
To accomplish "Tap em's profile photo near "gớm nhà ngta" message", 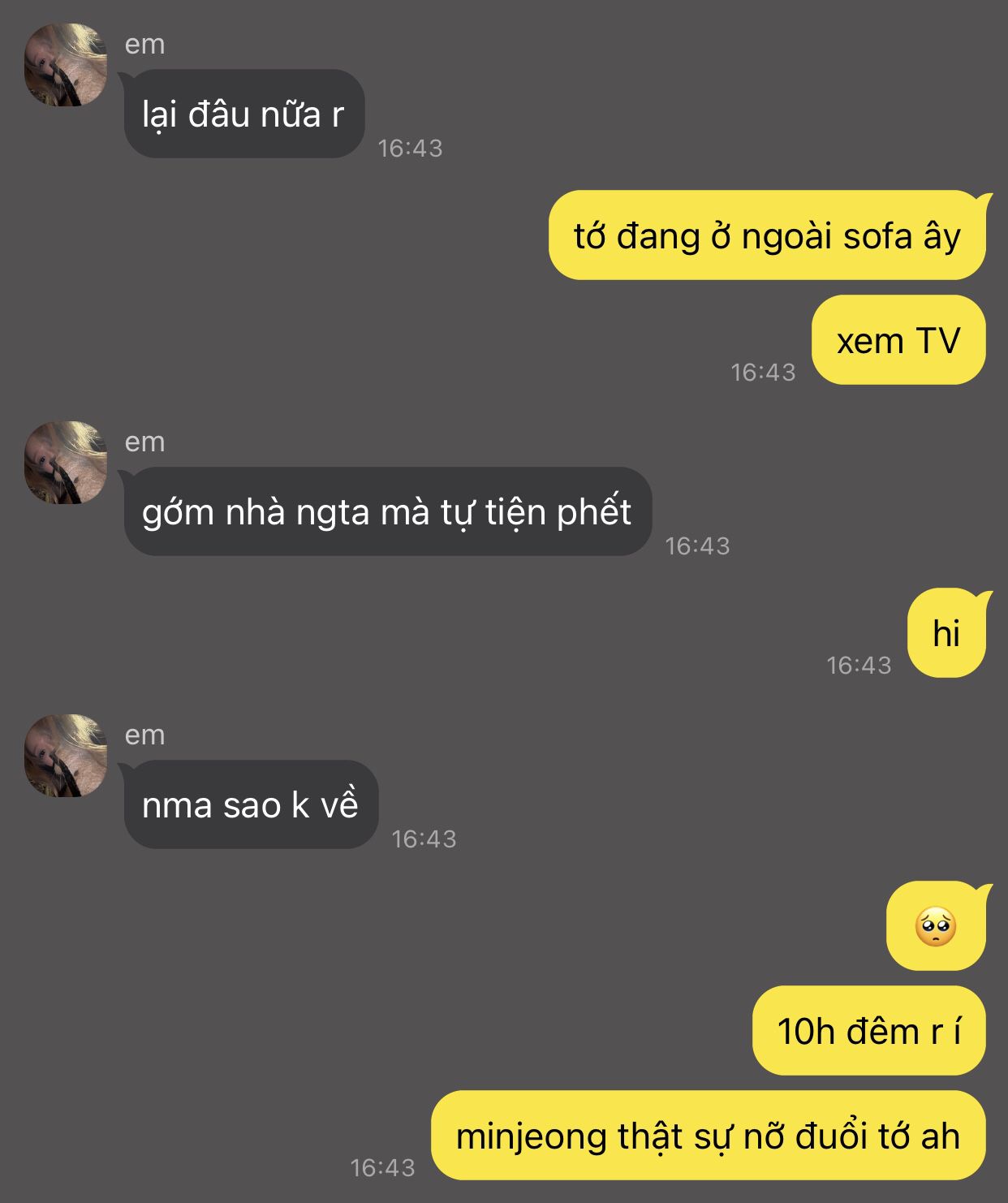I will tap(66, 463).
